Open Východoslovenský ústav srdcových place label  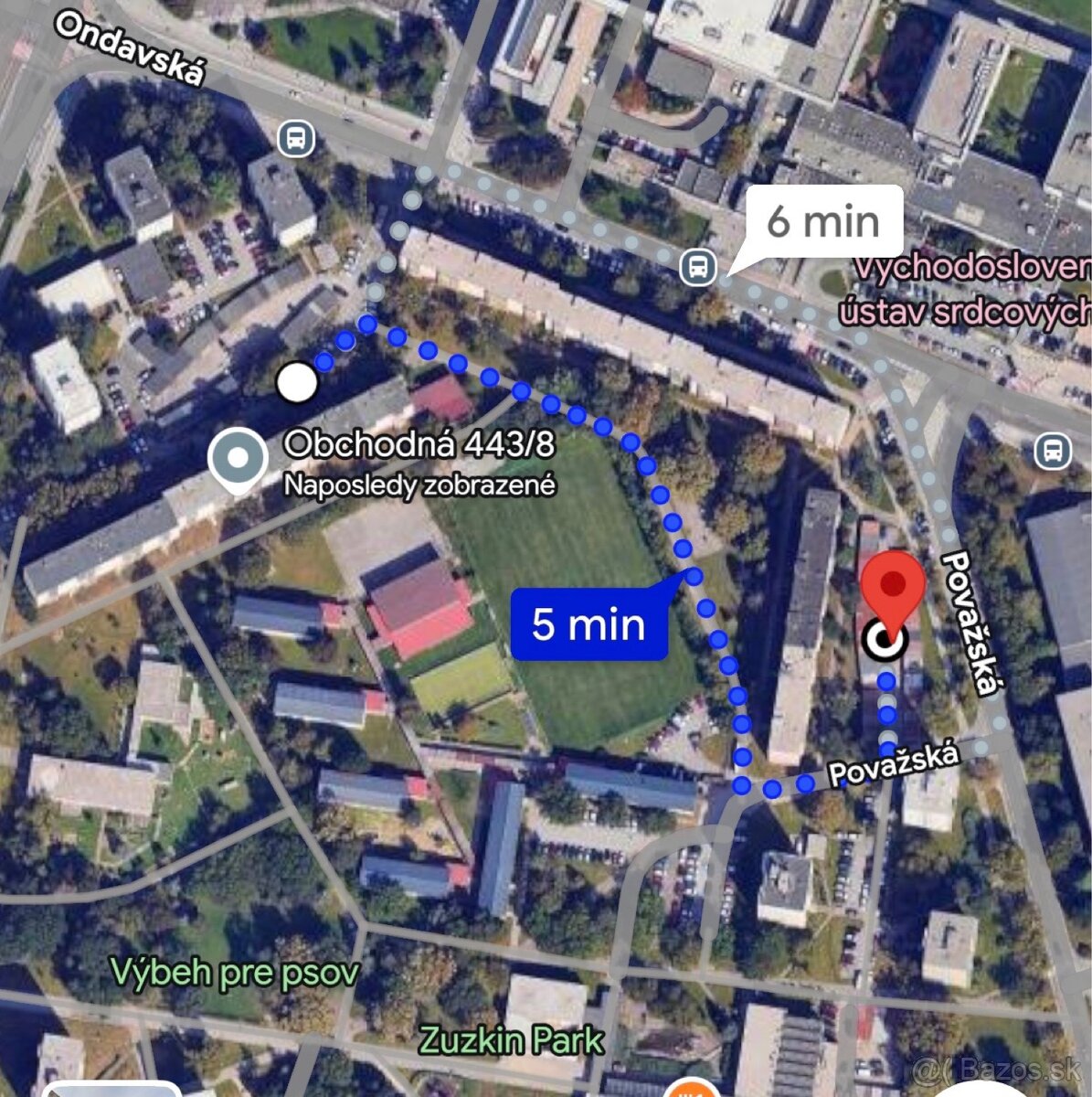tap(969, 291)
